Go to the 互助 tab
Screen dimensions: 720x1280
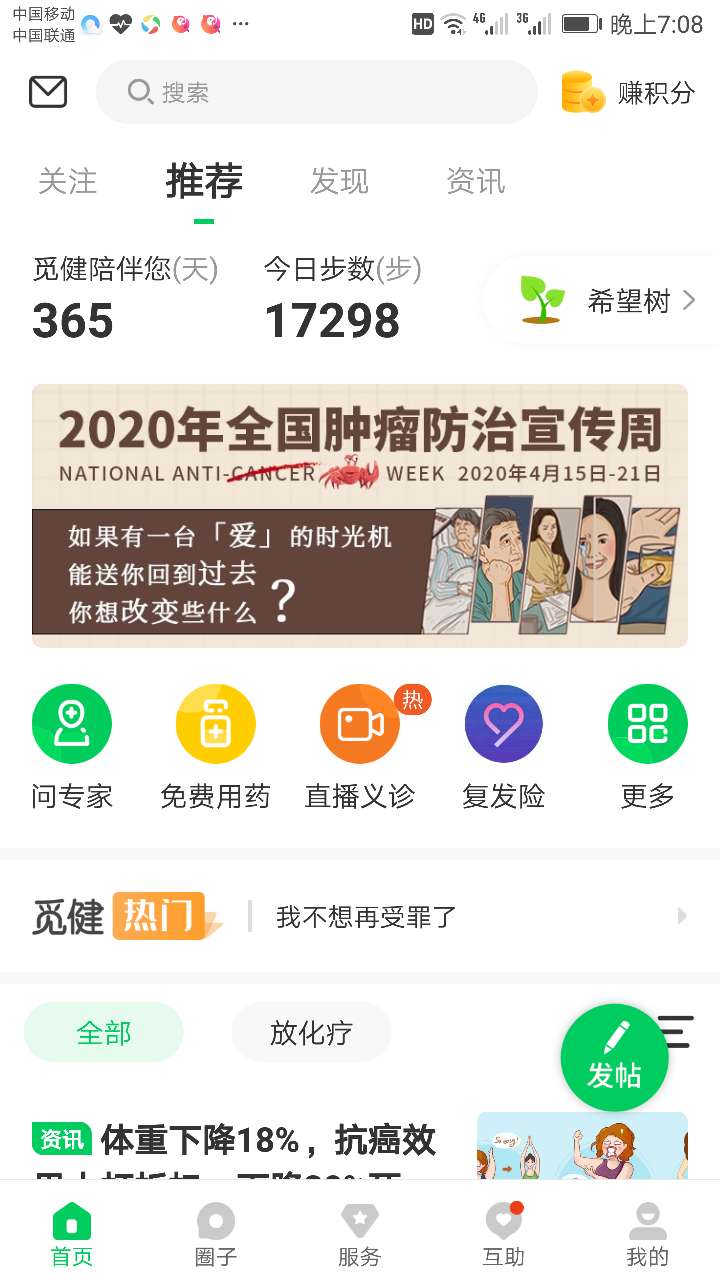[x=504, y=1236]
